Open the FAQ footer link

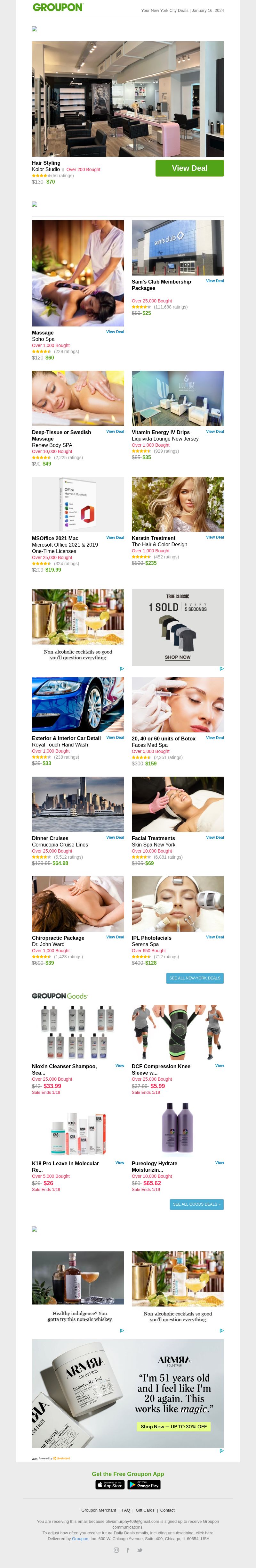(x=126, y=1510)
